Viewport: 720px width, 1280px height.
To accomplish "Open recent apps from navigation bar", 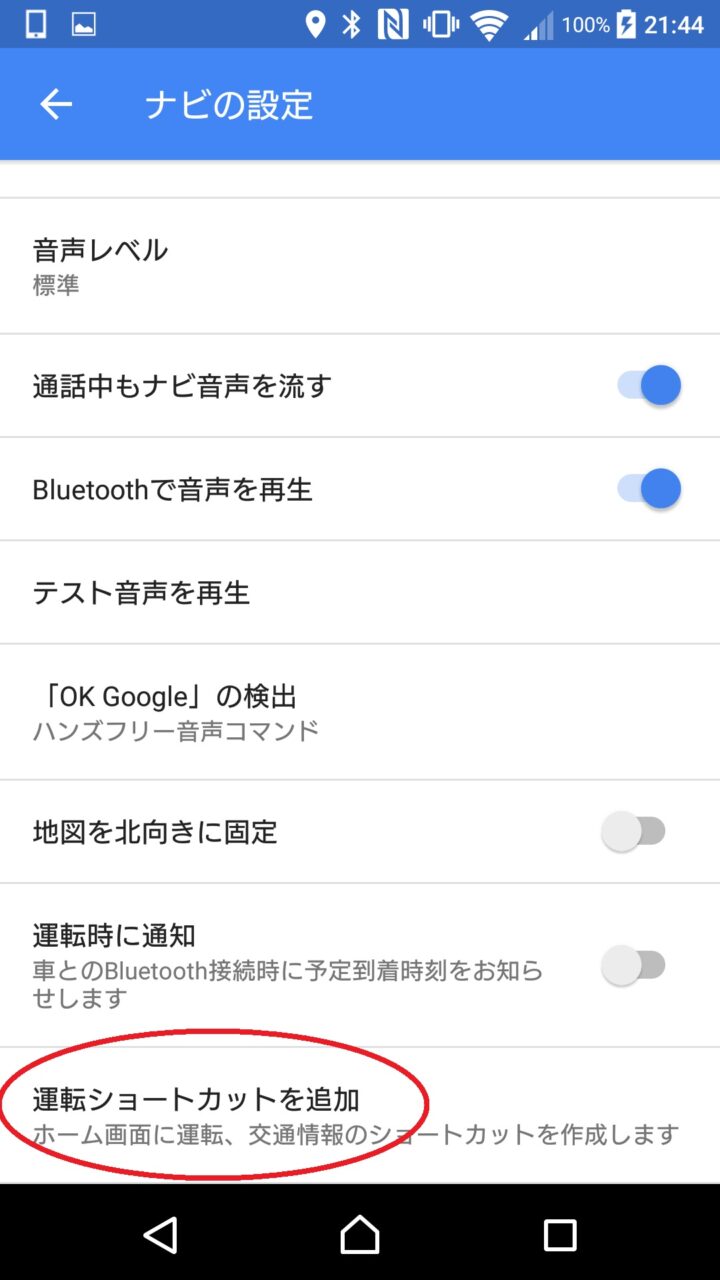I will click(x=560, y=1235).
